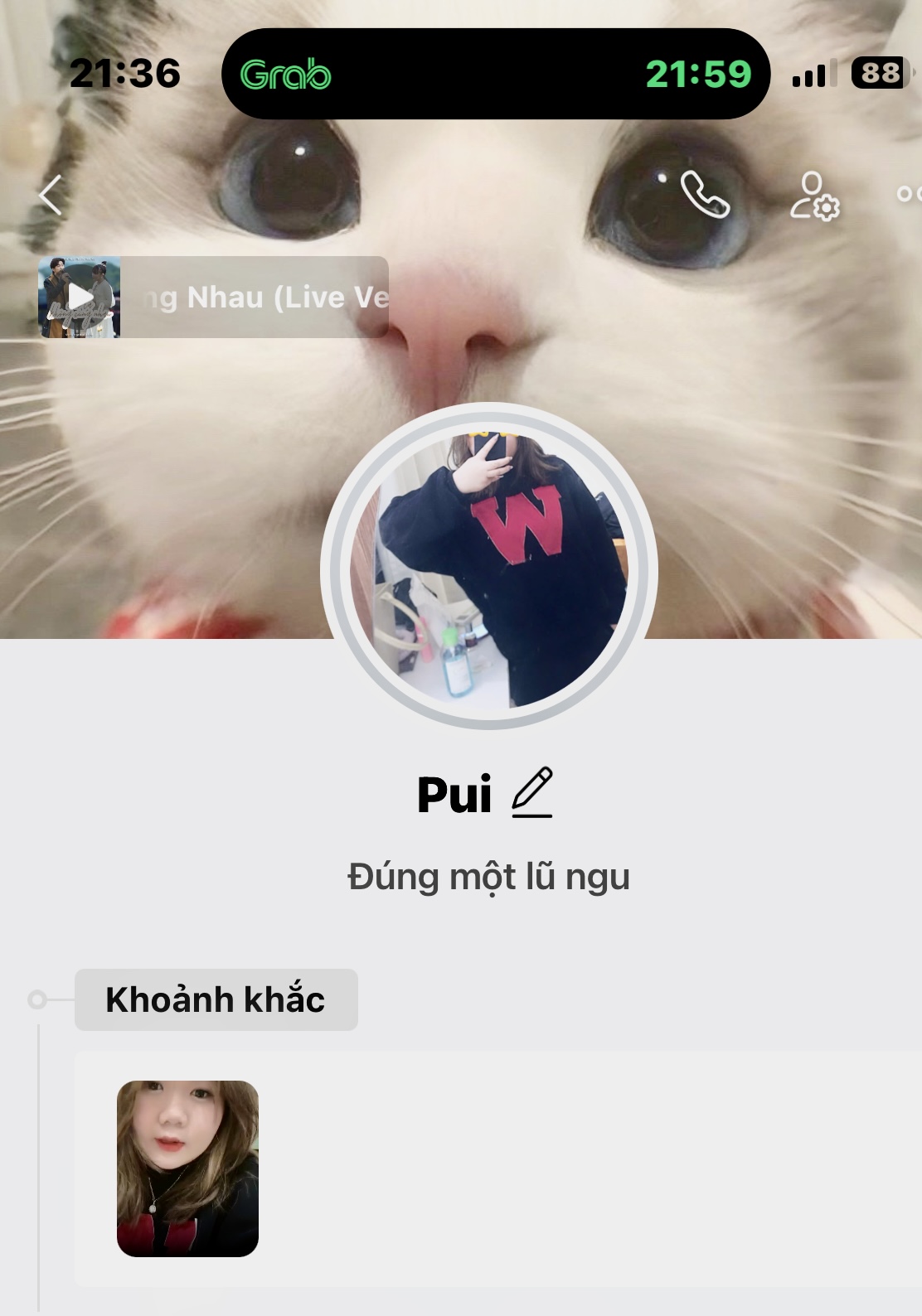Open the Grab live activity pill
Viewport: 922px width, 1316px height.
click(x=496, y=74)
